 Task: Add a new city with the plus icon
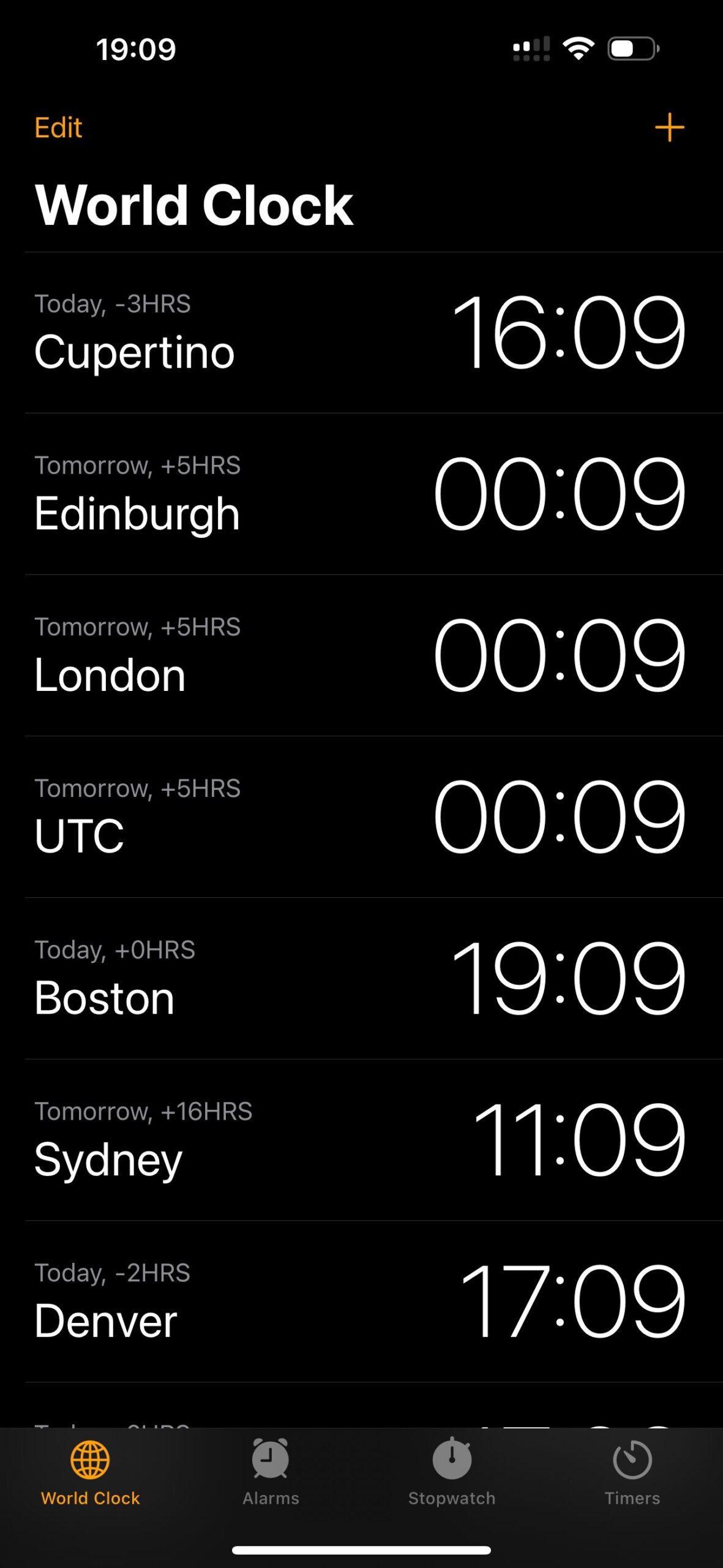pos(669,127)
